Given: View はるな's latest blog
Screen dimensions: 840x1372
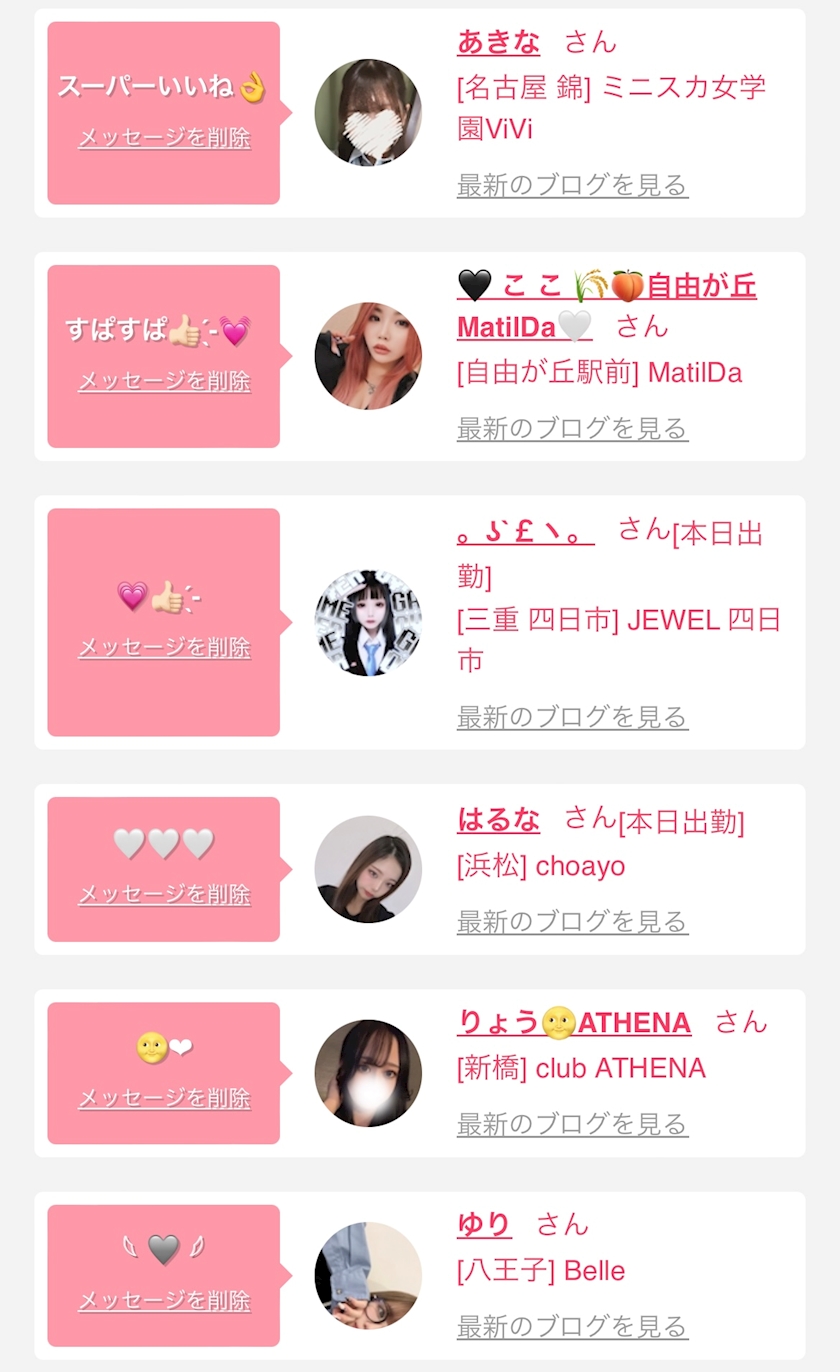Looking at the screenshot, I should 572,921.
